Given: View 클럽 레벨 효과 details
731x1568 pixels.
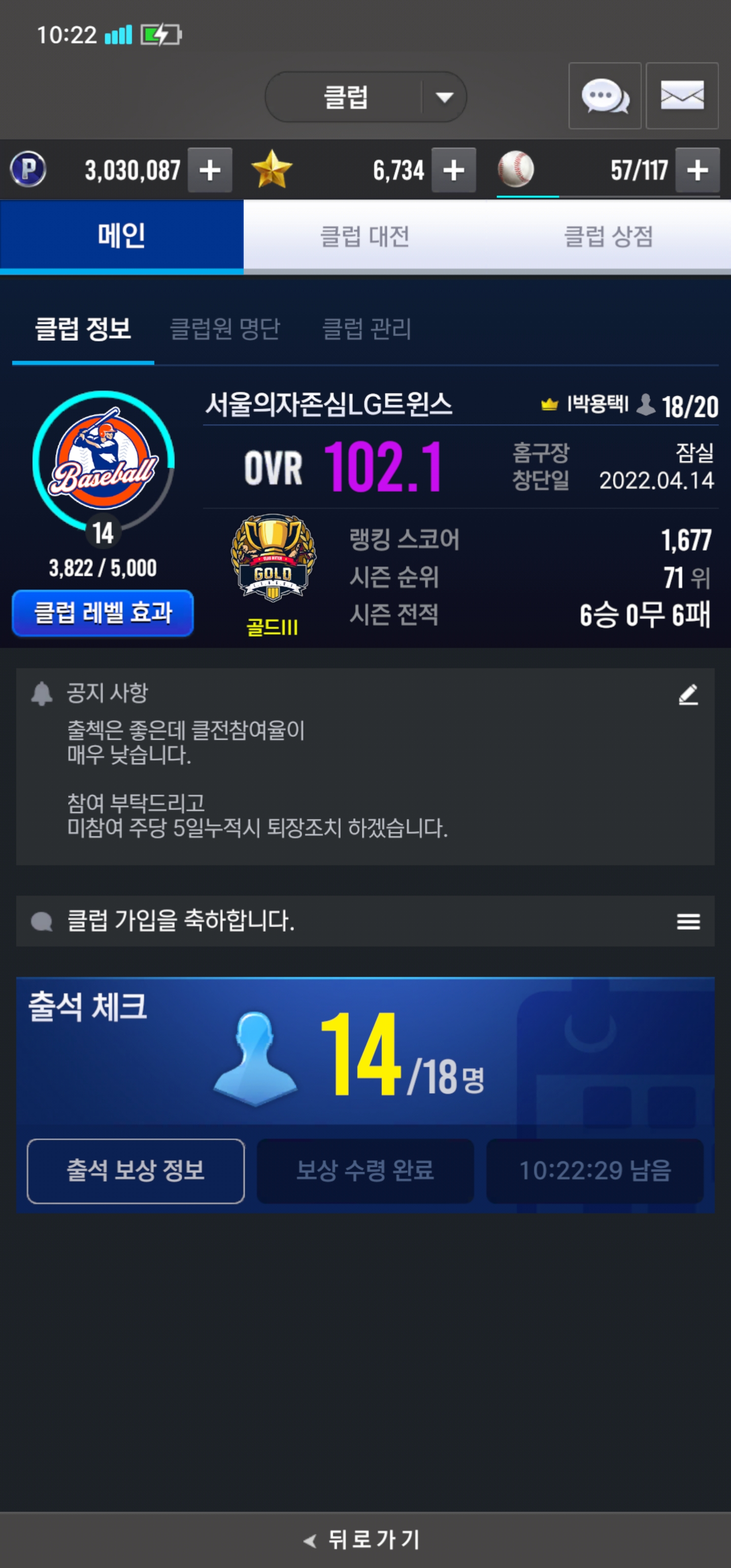Looking at the screenshot, I should [103, 612].
